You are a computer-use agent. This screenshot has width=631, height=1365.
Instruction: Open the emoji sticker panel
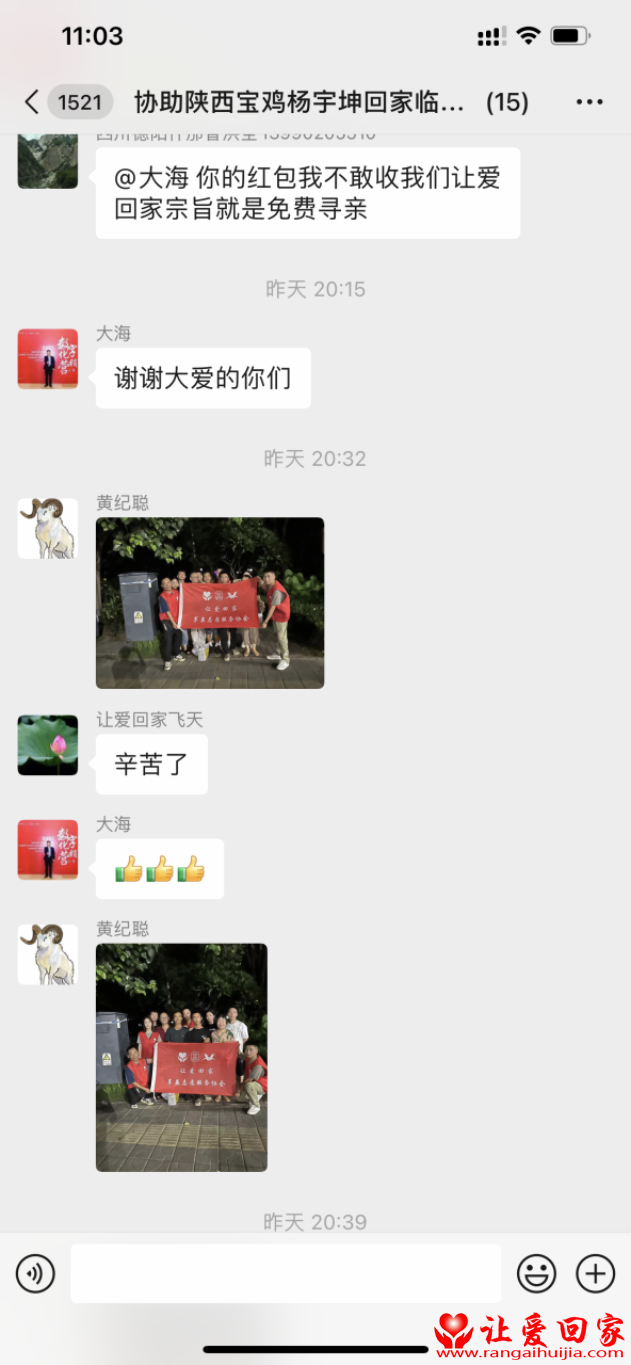click(536, 1274)
